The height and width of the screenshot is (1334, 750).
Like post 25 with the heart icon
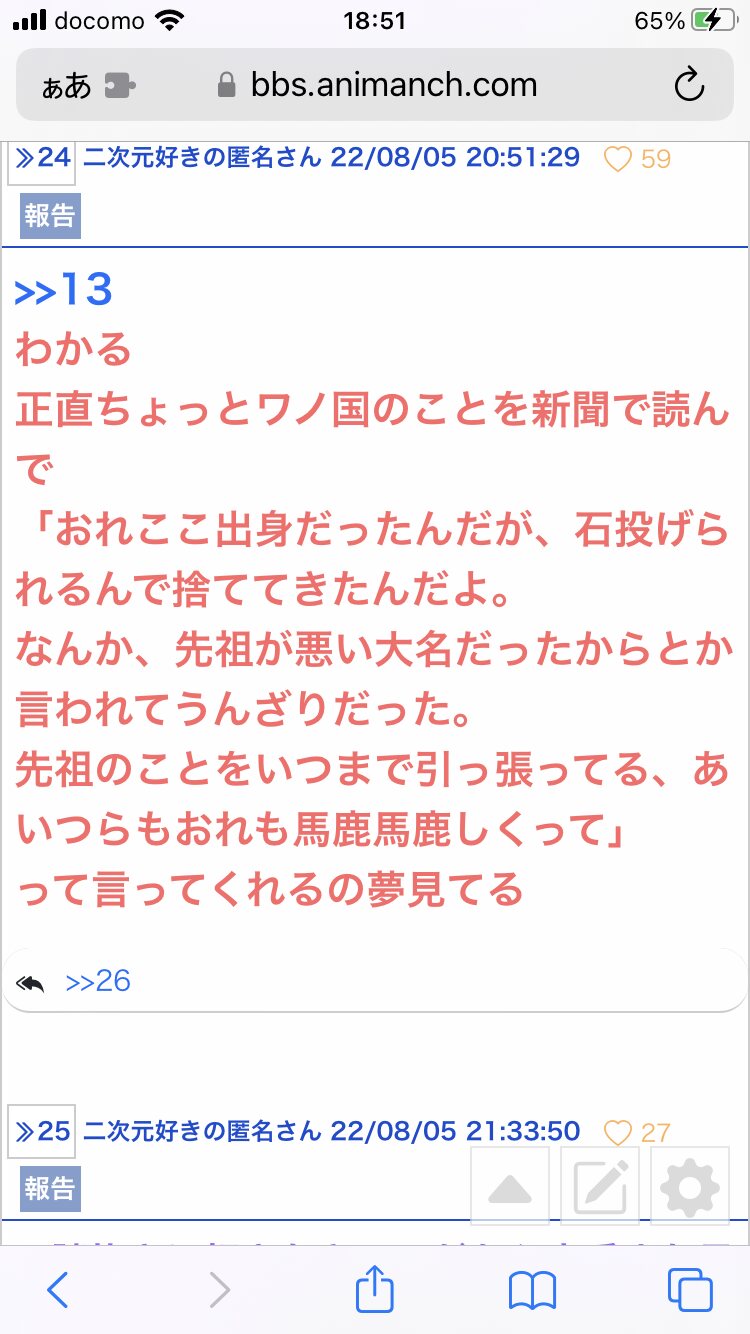(618, 1133)
